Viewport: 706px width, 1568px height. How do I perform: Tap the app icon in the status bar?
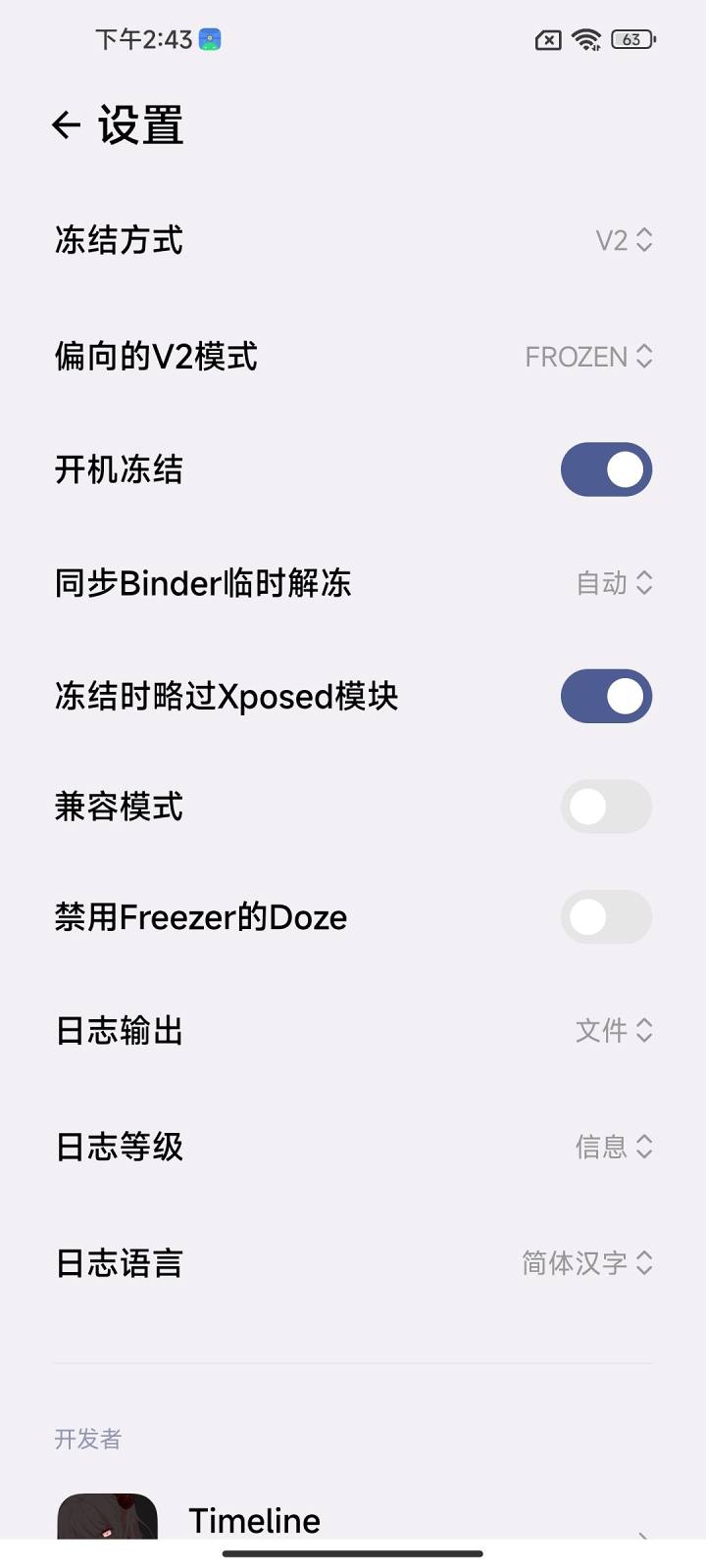click(208, 39)
